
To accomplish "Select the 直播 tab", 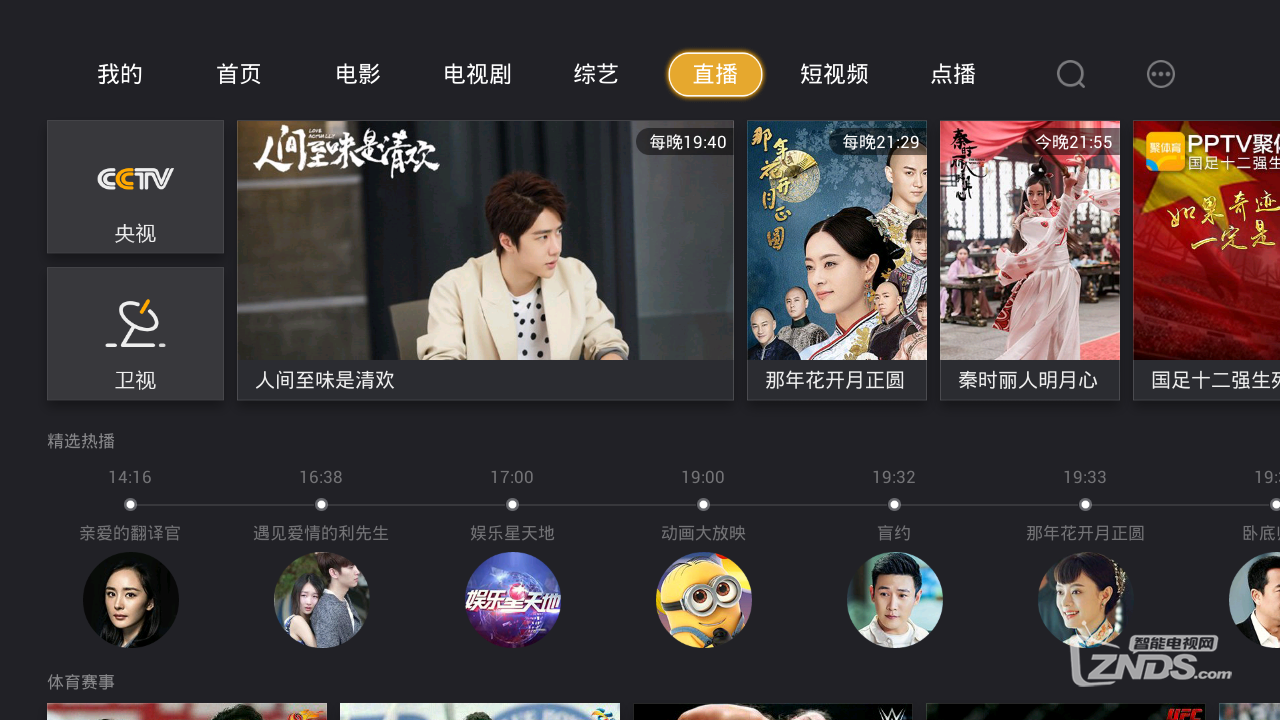I will click(x=715, y=74).
